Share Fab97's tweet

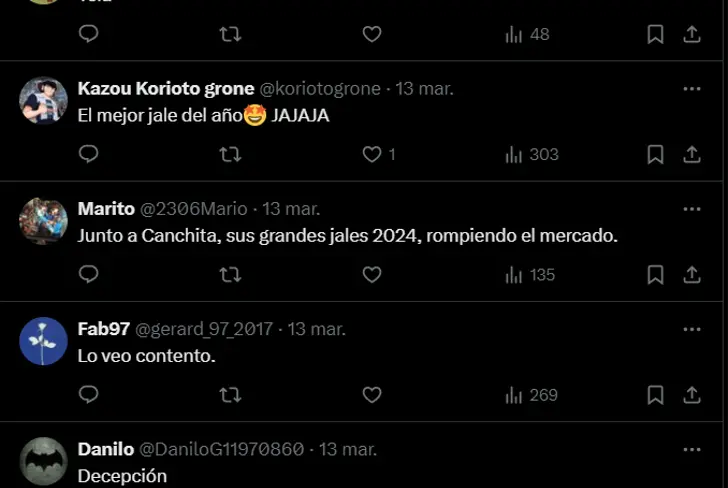pos(692,395)
